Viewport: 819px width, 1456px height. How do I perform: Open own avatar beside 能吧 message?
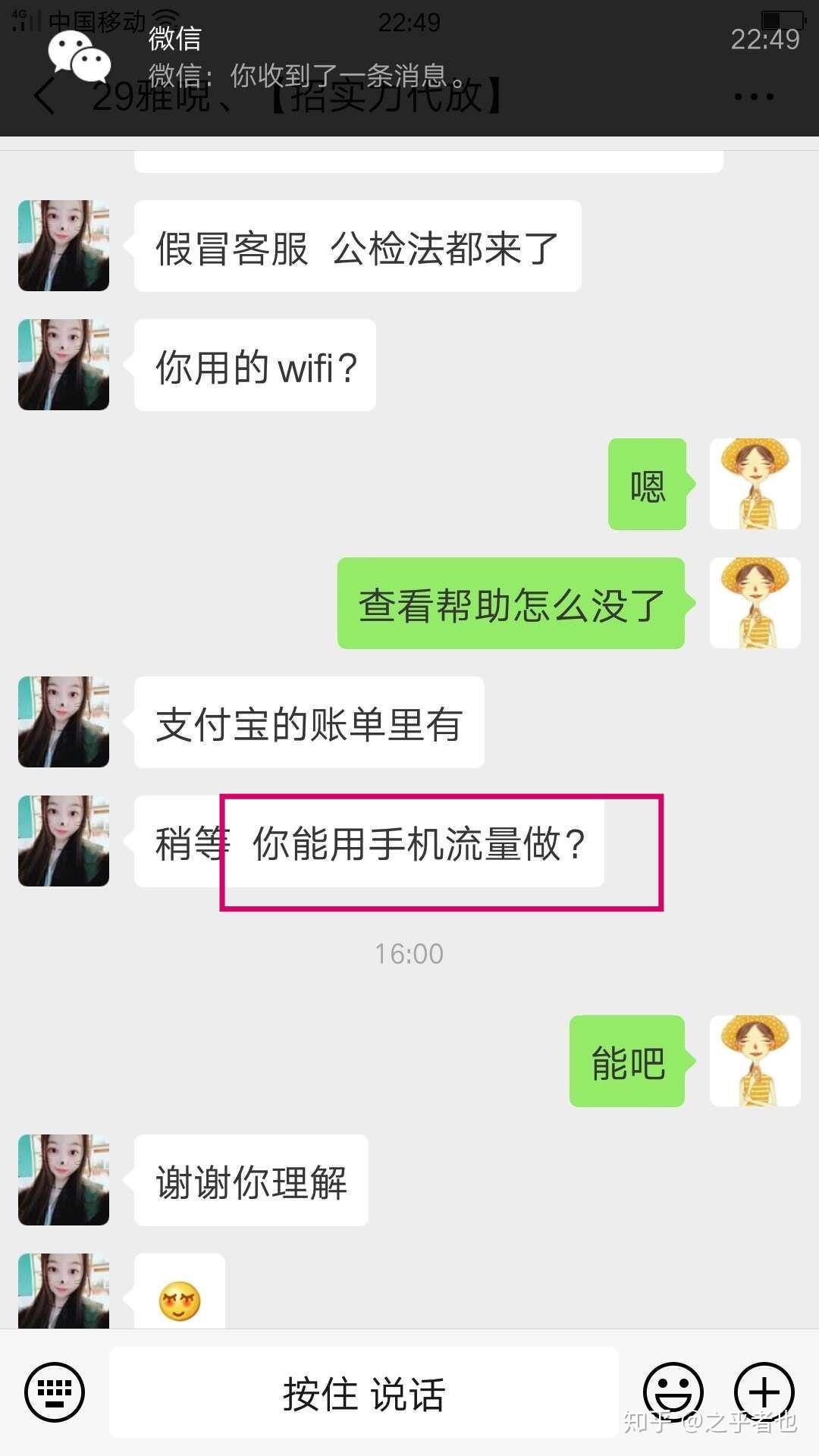coord(755,1061)
